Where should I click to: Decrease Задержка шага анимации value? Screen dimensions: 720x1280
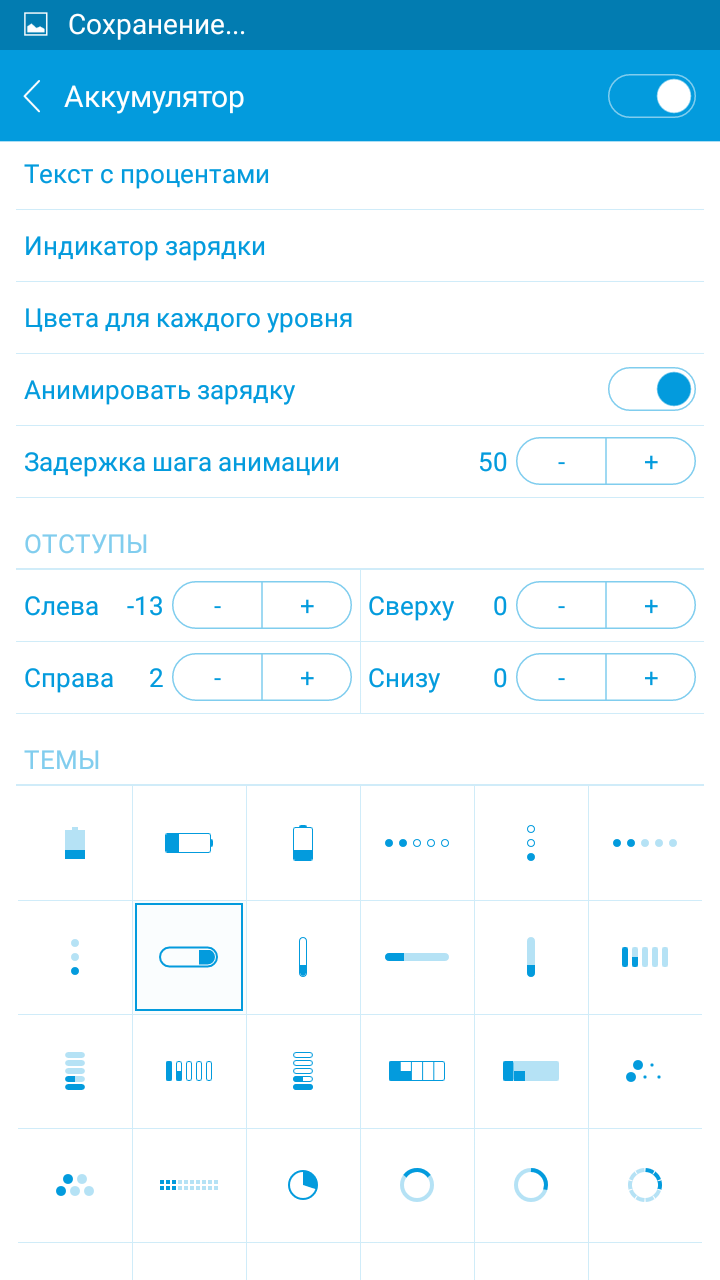tap(561, 462)
